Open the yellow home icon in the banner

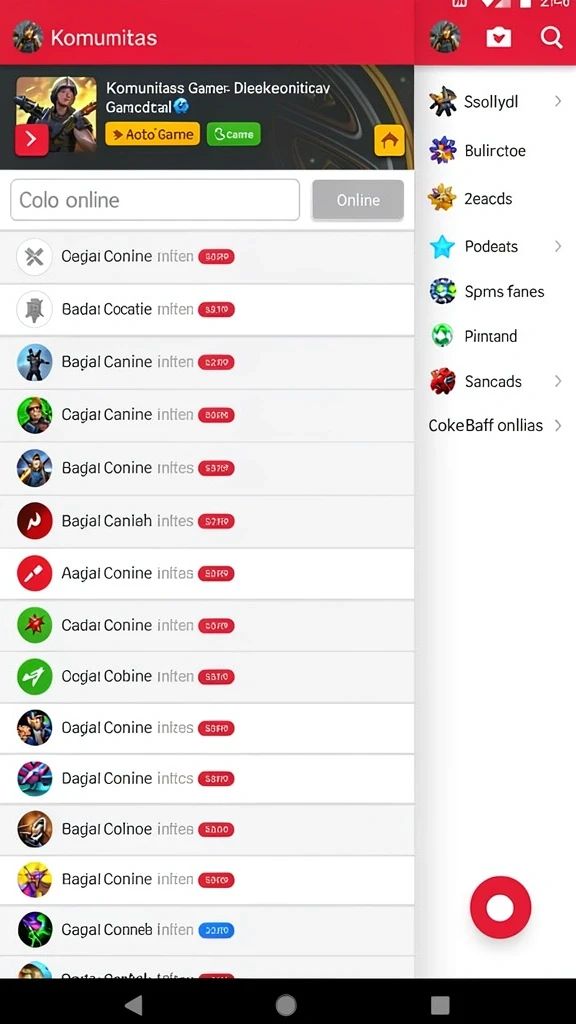click(389, 140)
